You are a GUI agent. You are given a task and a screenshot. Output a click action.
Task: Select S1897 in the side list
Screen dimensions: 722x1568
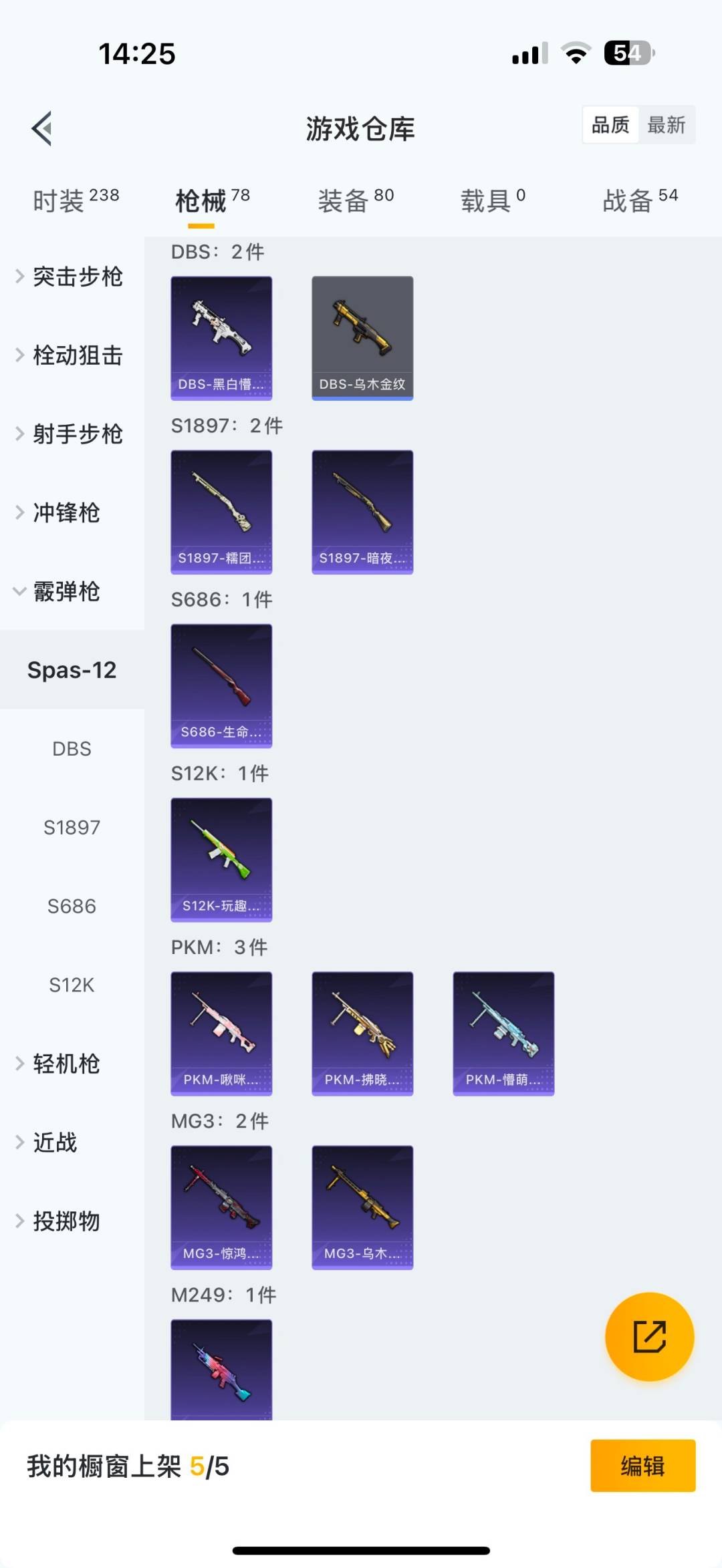point(72,828)
